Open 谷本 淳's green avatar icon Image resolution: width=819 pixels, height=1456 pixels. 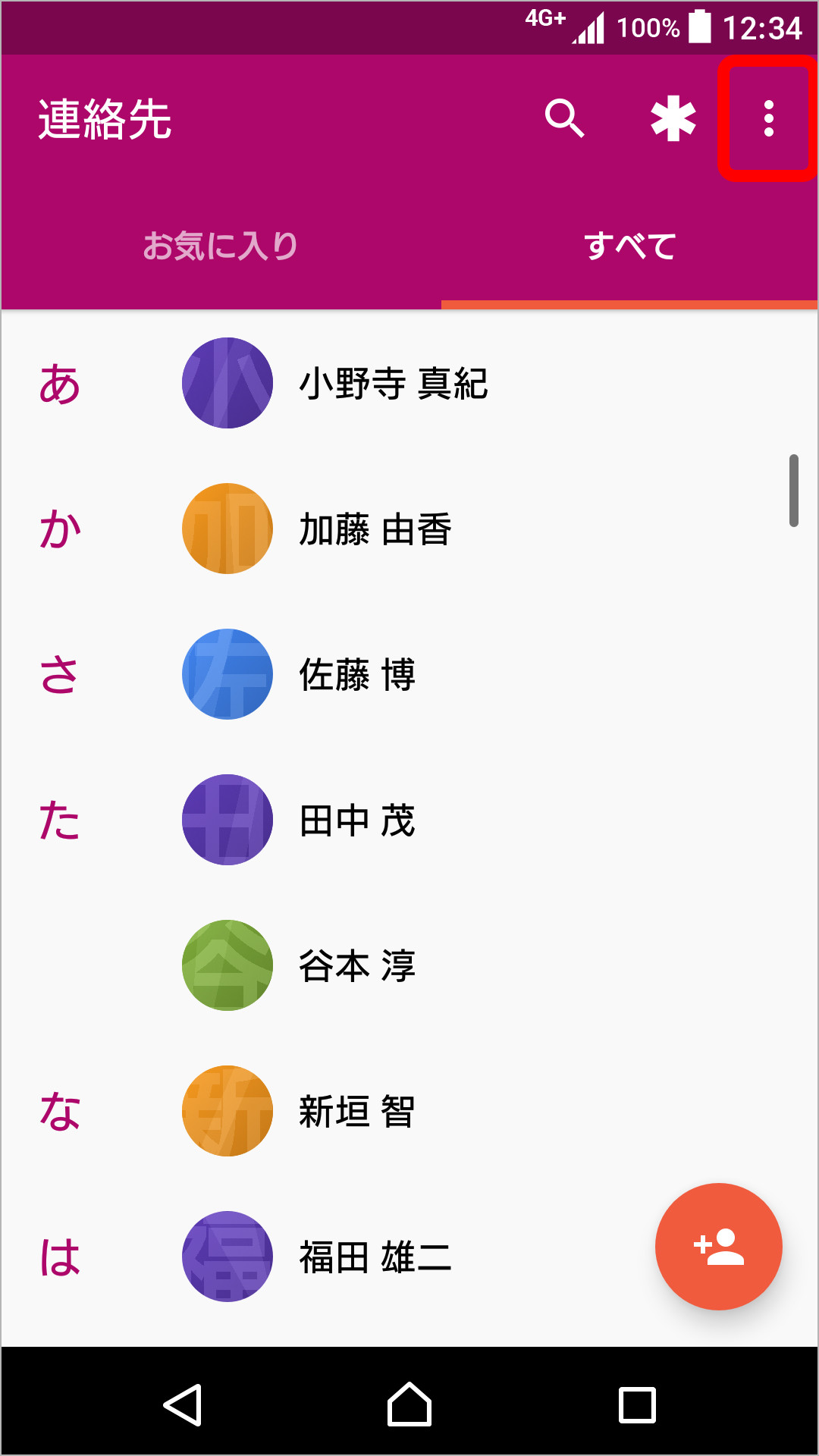click(x=227, y=965)
